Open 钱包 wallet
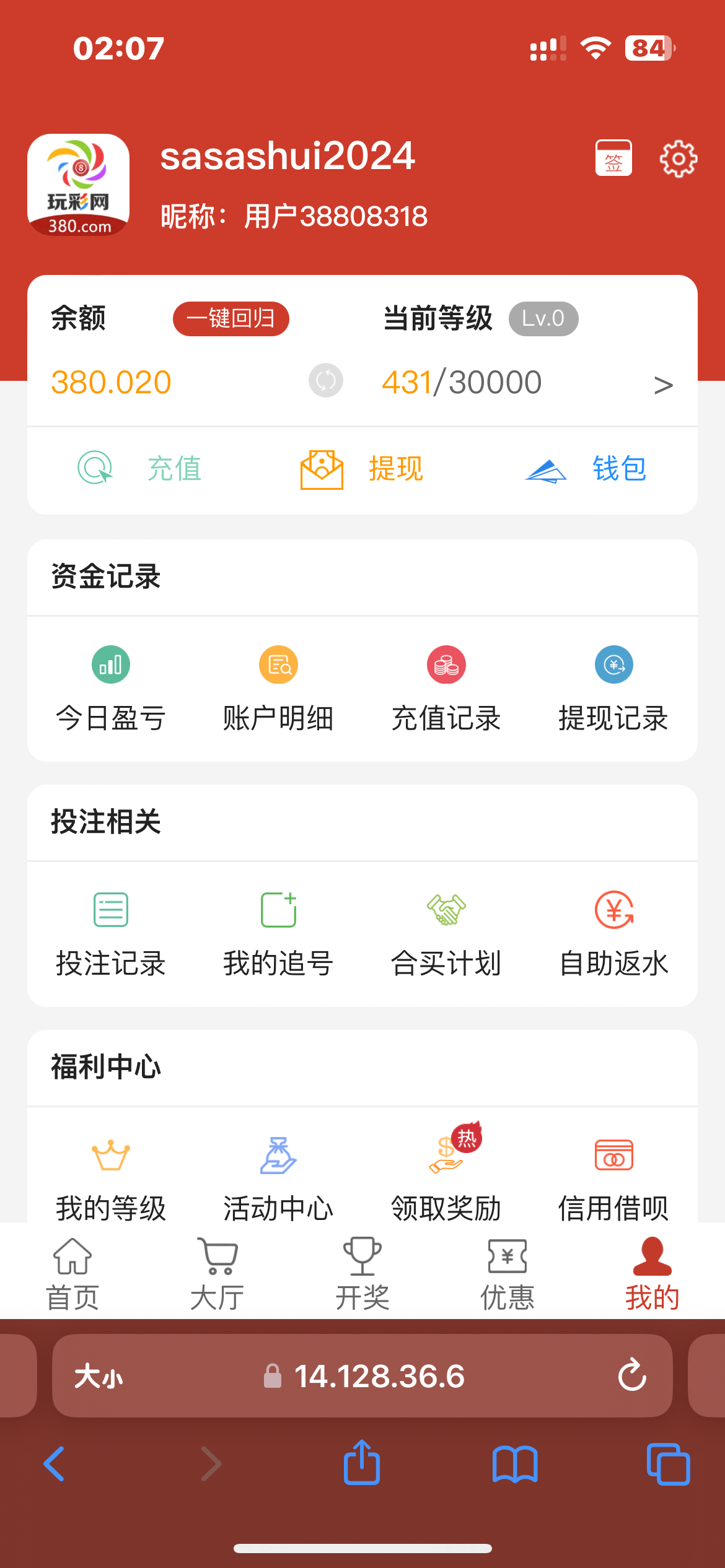Viewport: 725px width, 1568px height. coord(586,468)
